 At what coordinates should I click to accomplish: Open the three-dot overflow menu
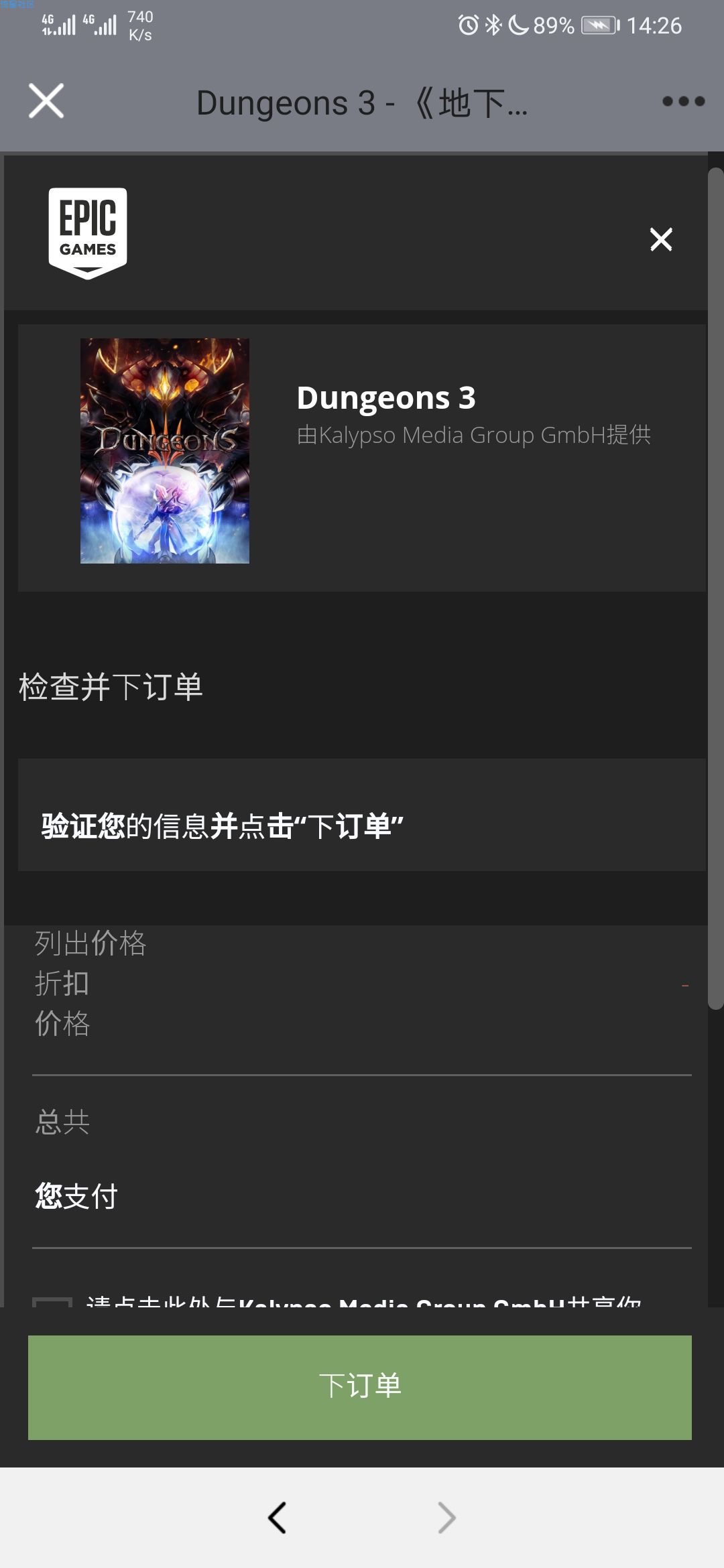(683, 101)
